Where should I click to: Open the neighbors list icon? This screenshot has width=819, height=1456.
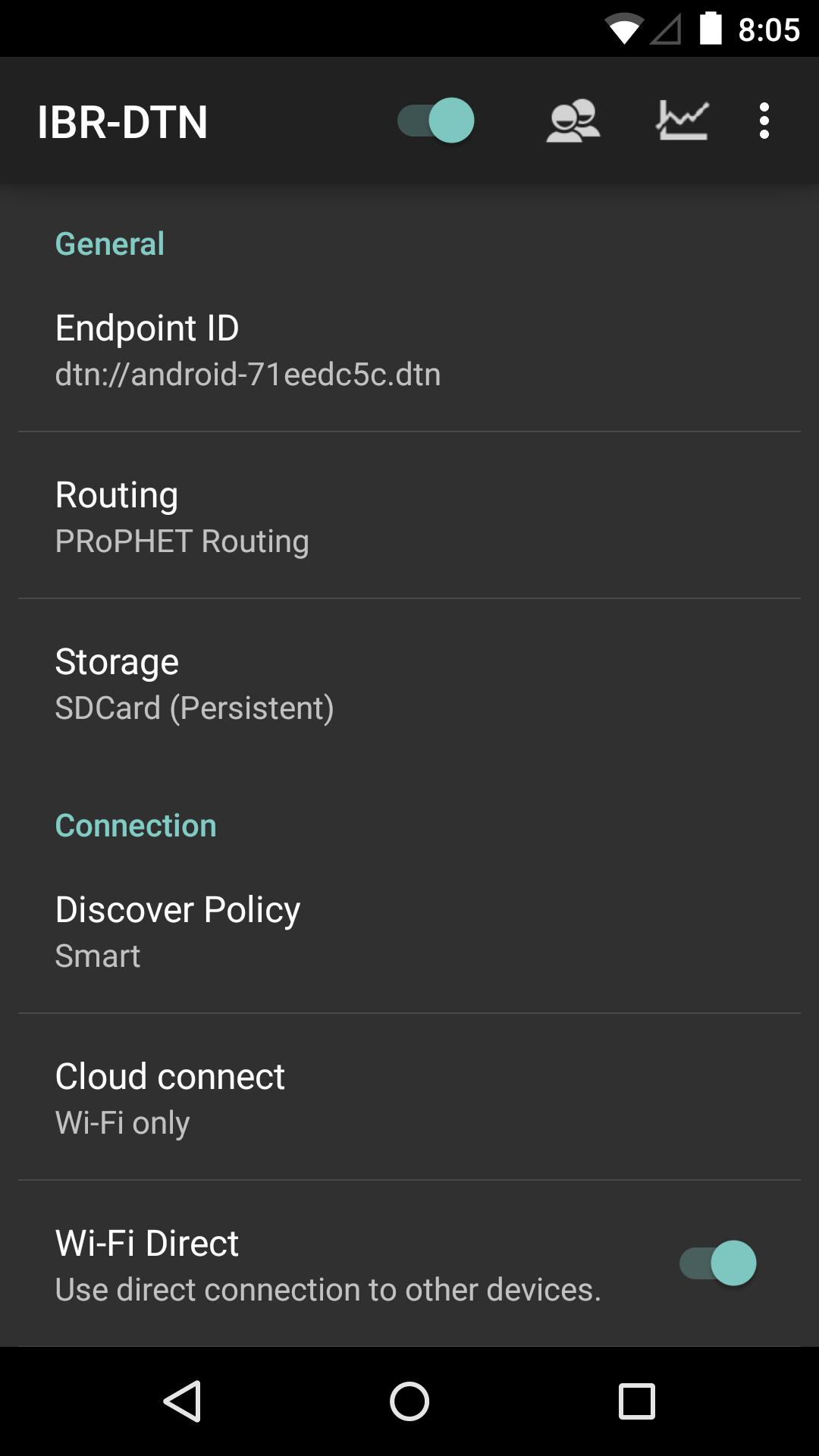[573, 121]
